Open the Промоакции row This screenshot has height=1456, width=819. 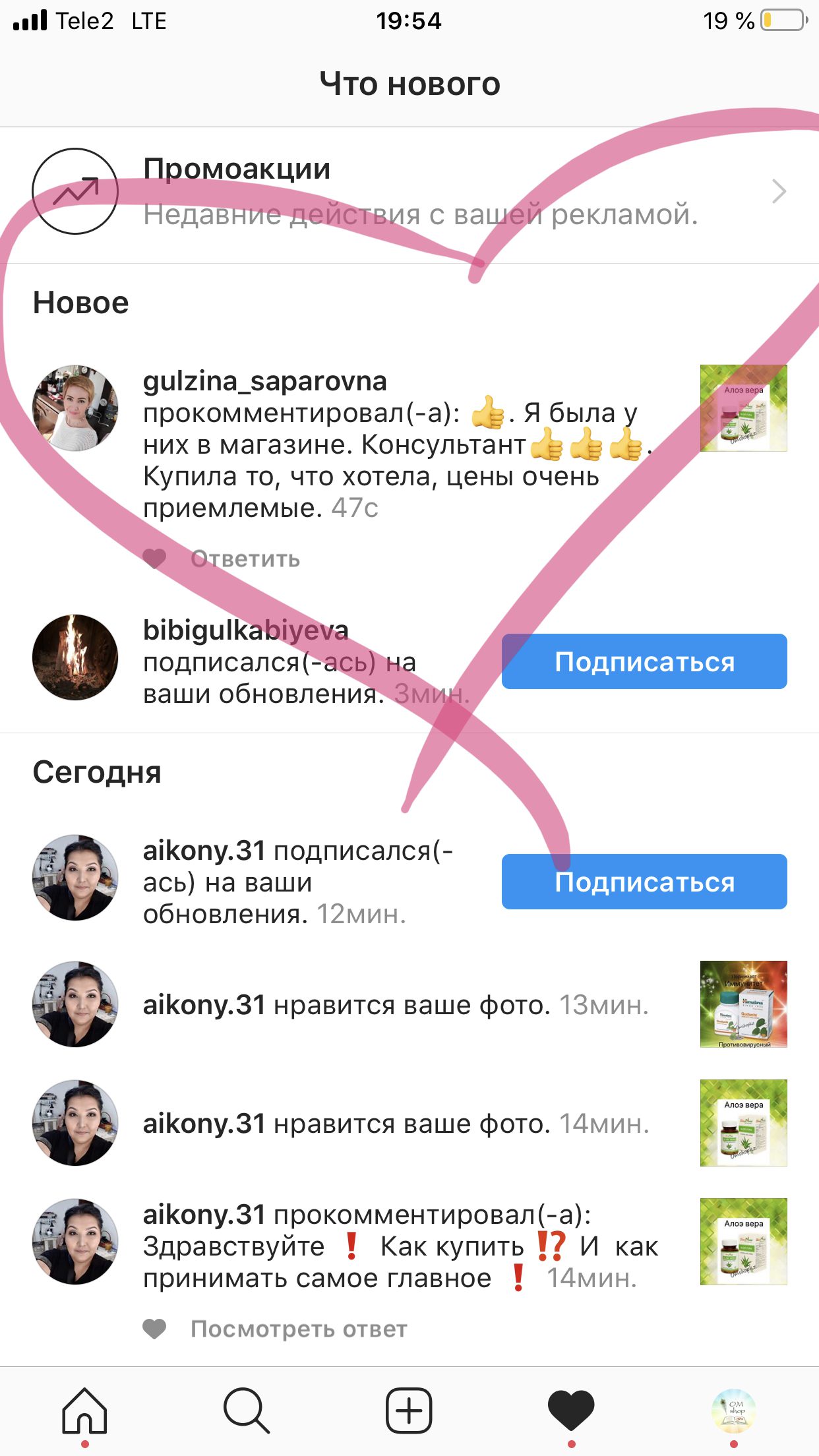pos(409,191)
